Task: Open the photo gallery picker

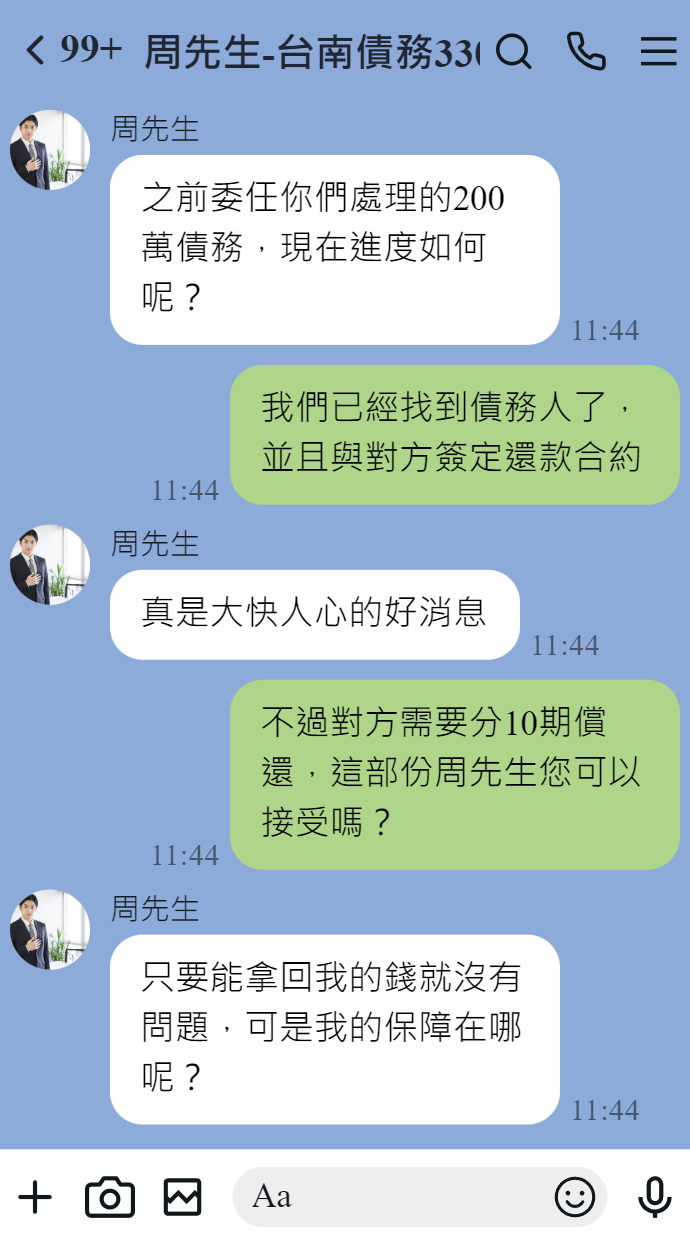Action: click(183, 1197)
